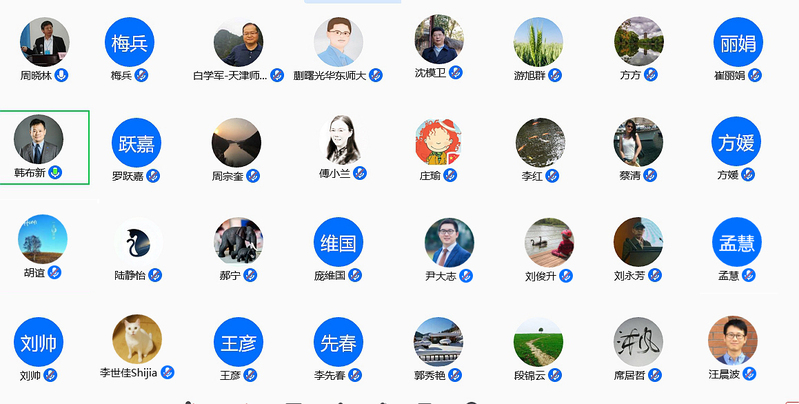Viewport: 799px width, 404px height.
Task: Choose 崔丽娟's participant tile
Action: 739,43
